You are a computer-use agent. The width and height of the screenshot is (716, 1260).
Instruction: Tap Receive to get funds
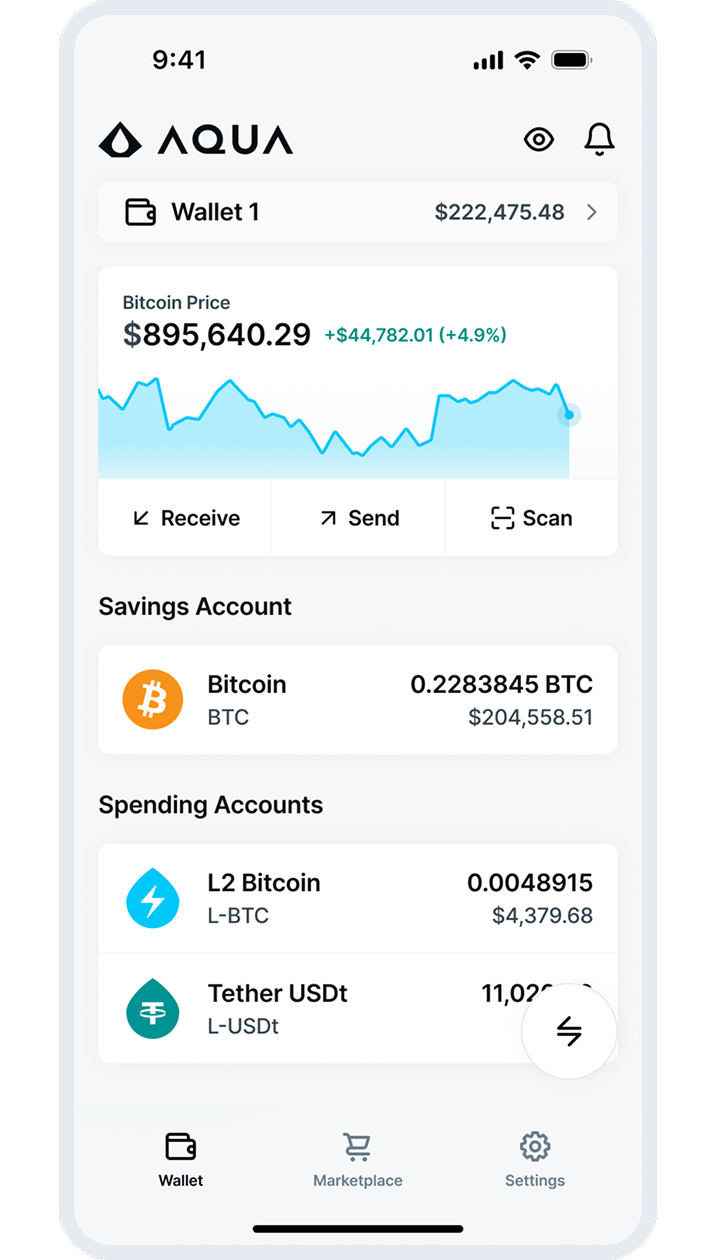186,518
